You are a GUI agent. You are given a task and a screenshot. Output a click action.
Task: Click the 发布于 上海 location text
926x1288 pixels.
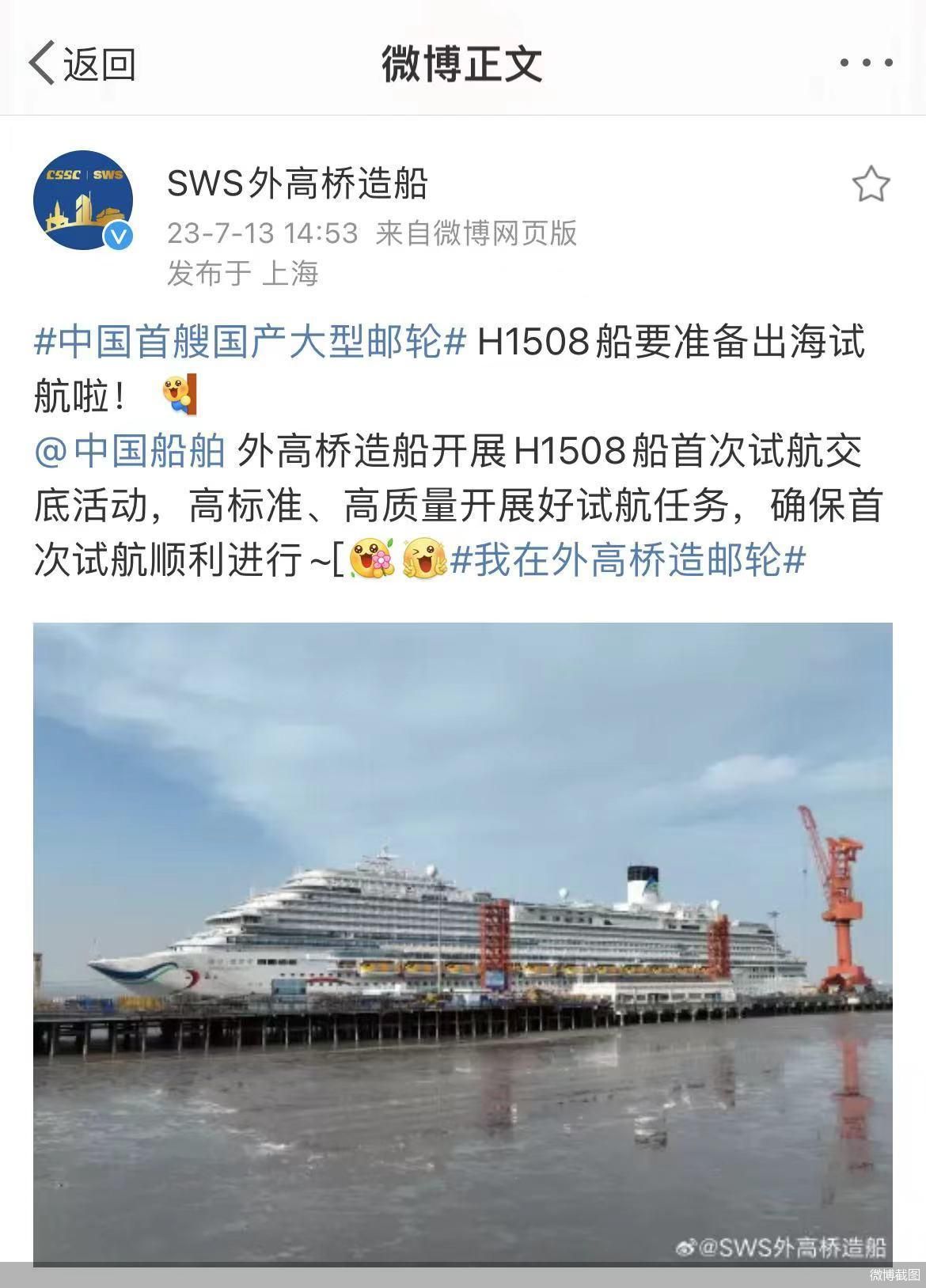tap(241, 273)
